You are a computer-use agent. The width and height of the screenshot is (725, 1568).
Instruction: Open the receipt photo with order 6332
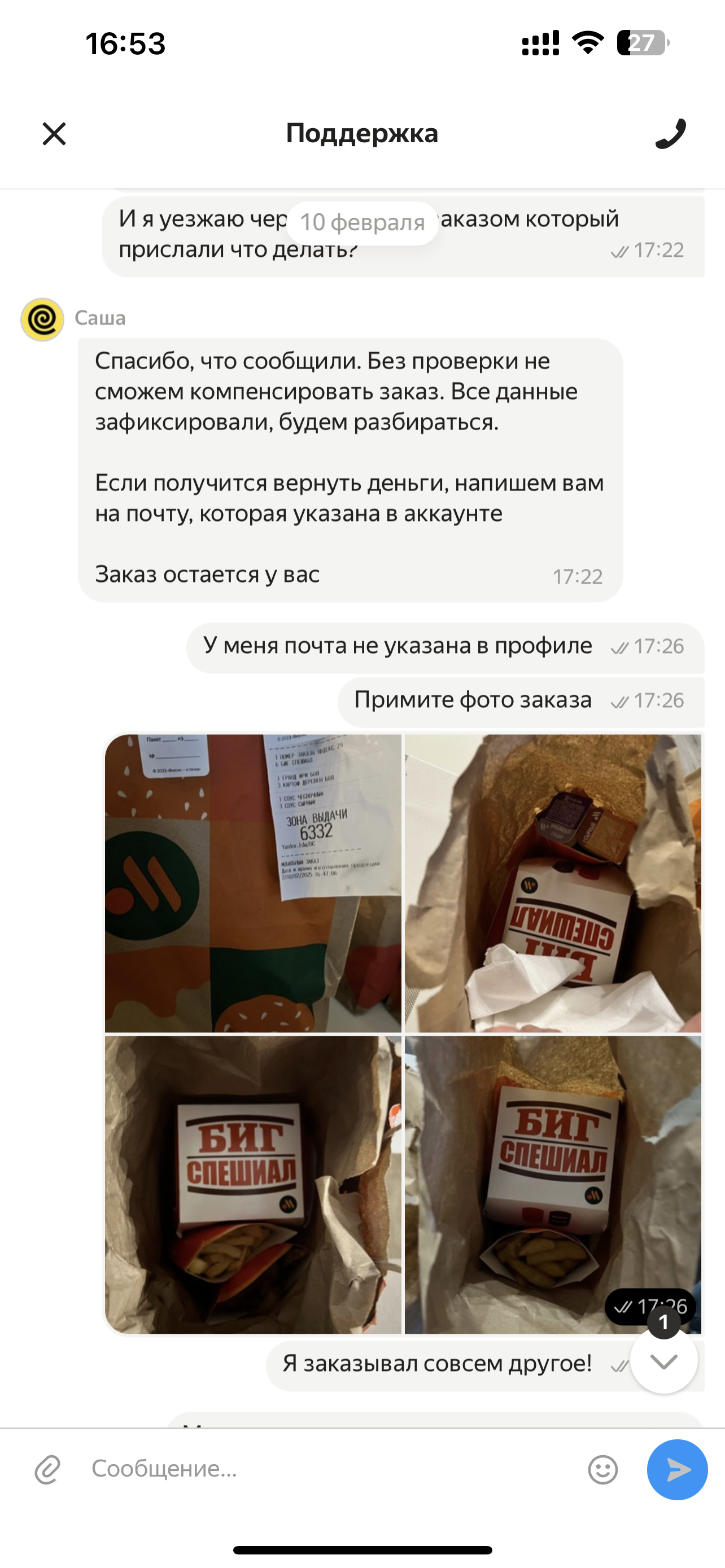point(252,883)
